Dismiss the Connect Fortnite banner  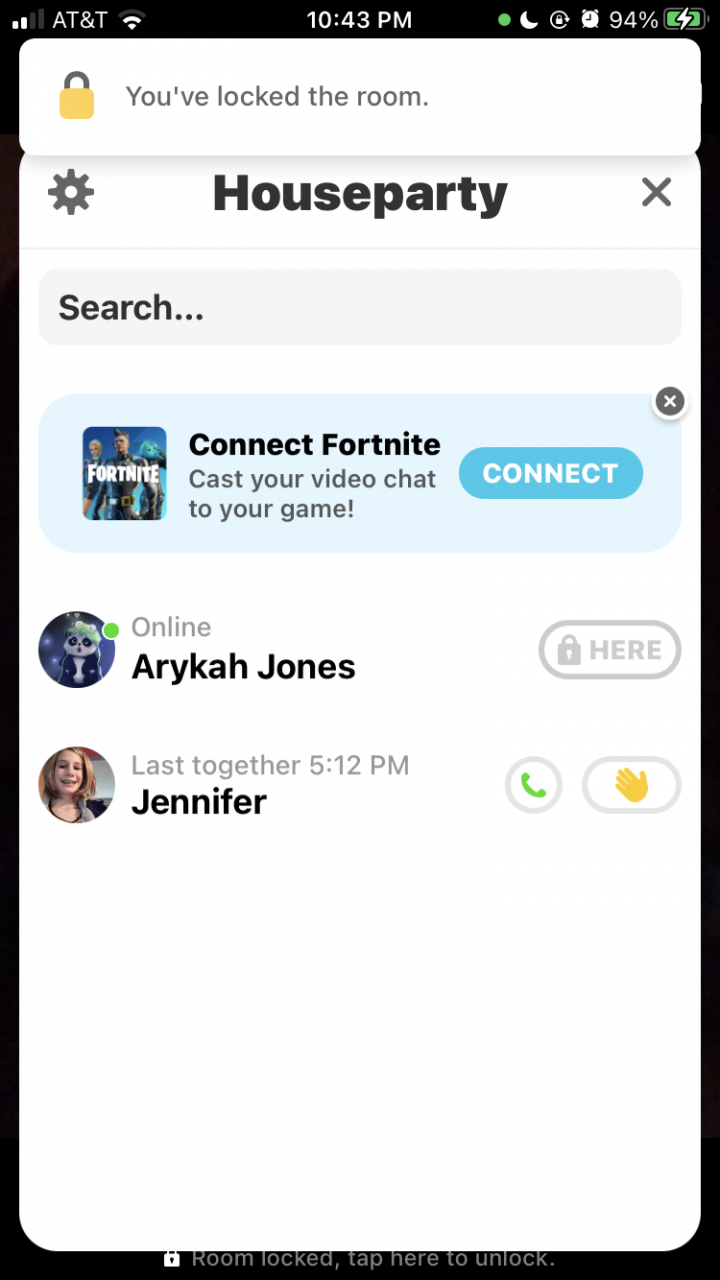click(x=670, y=402)
